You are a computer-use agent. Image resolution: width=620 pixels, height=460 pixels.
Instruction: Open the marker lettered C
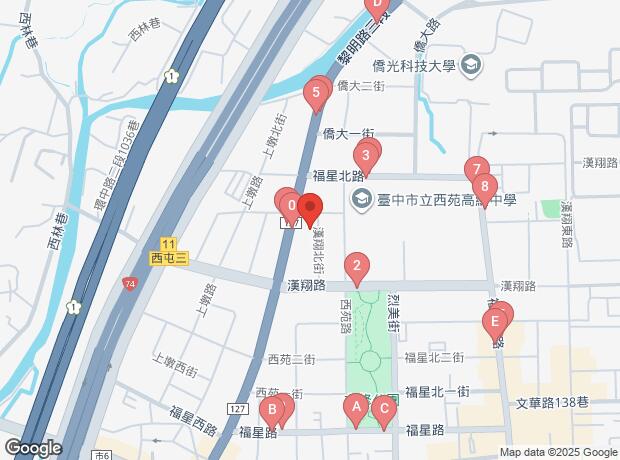[381, 407]
